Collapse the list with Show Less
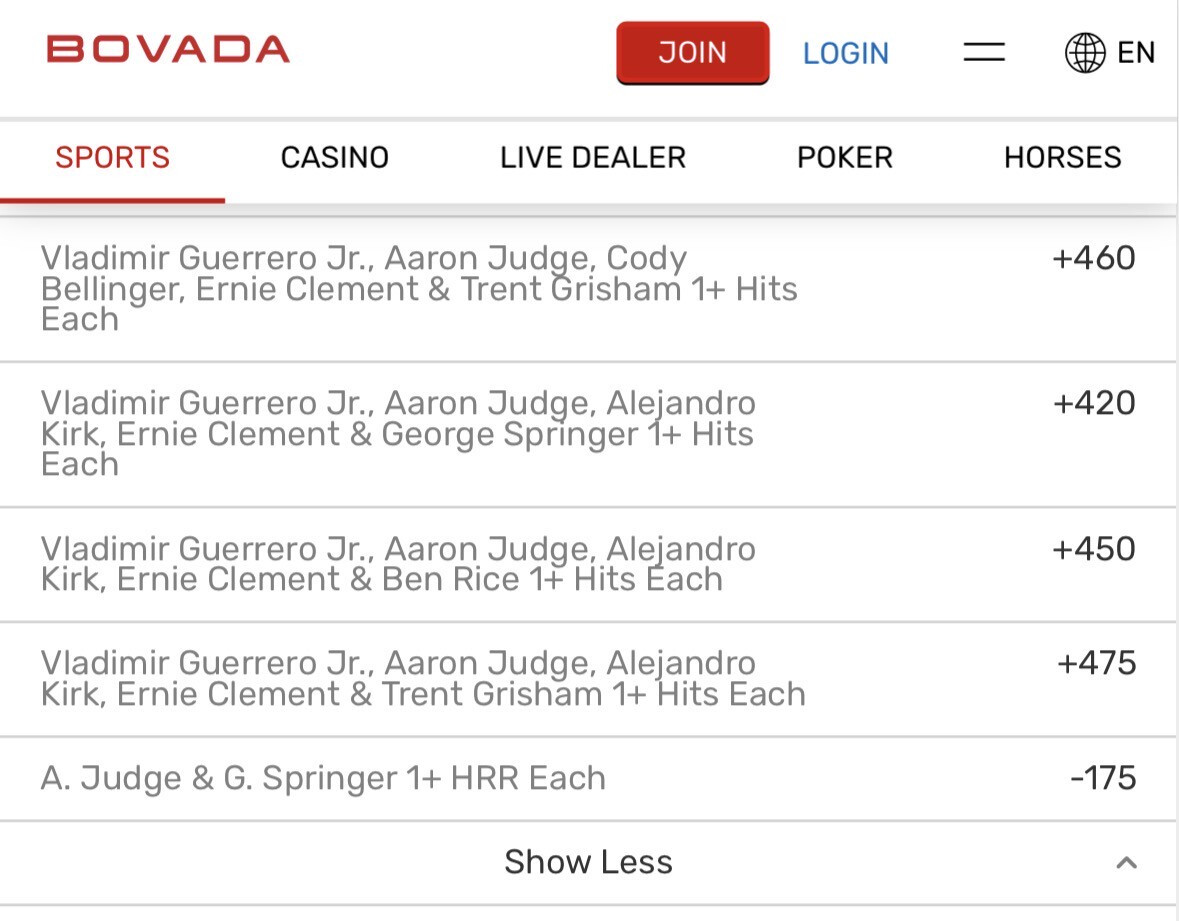 pos(588,862)
